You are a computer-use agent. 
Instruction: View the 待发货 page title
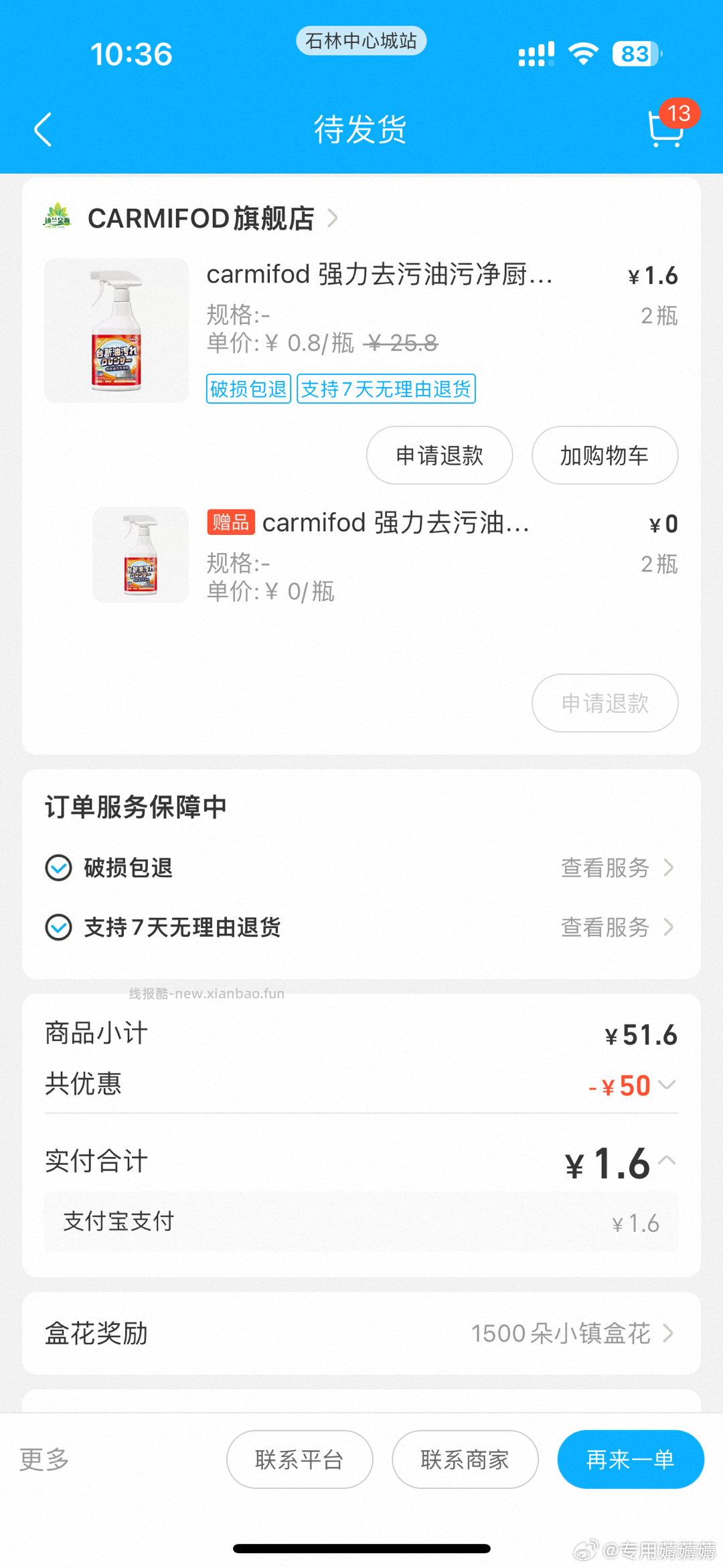pyautogui.click(x=361, y=130)
